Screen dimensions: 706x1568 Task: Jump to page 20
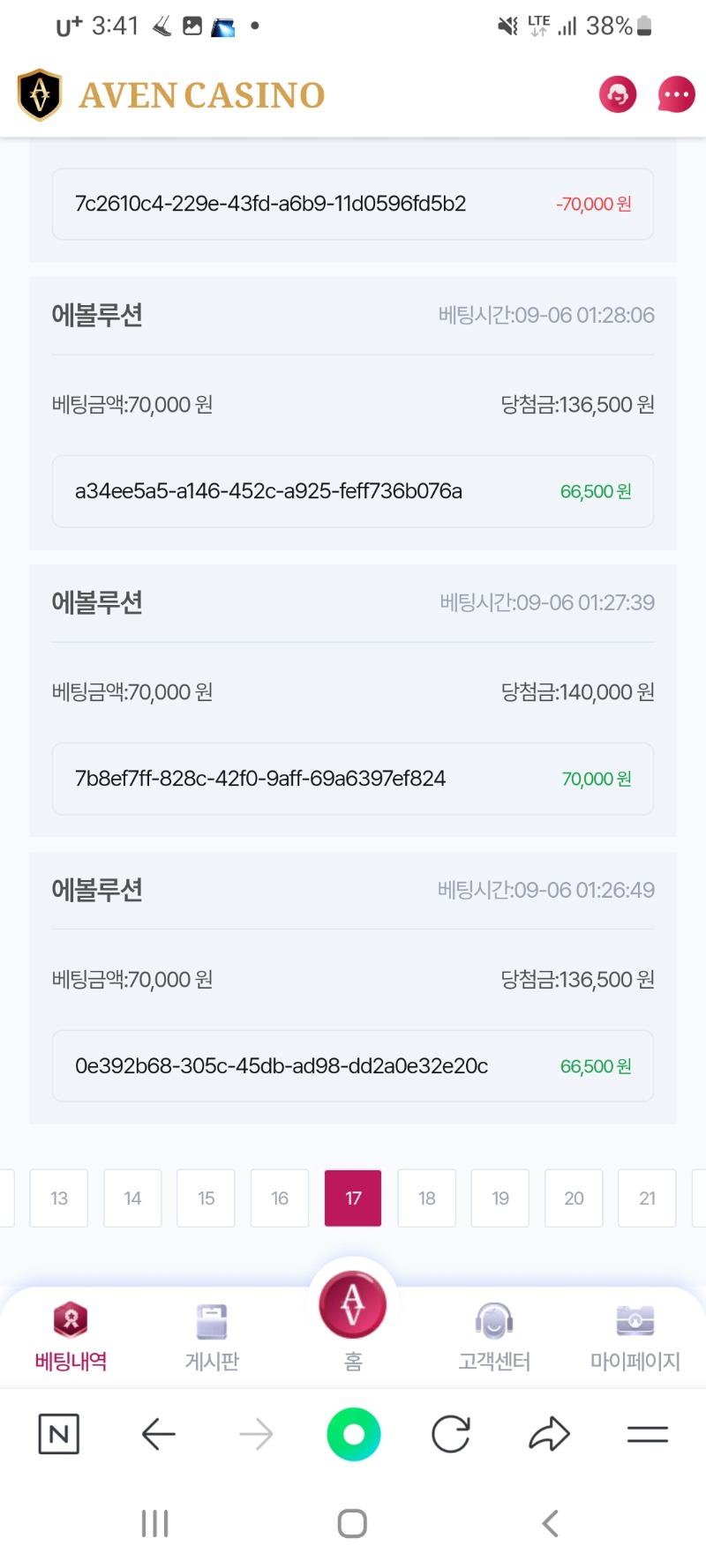tap(574, 1198)
